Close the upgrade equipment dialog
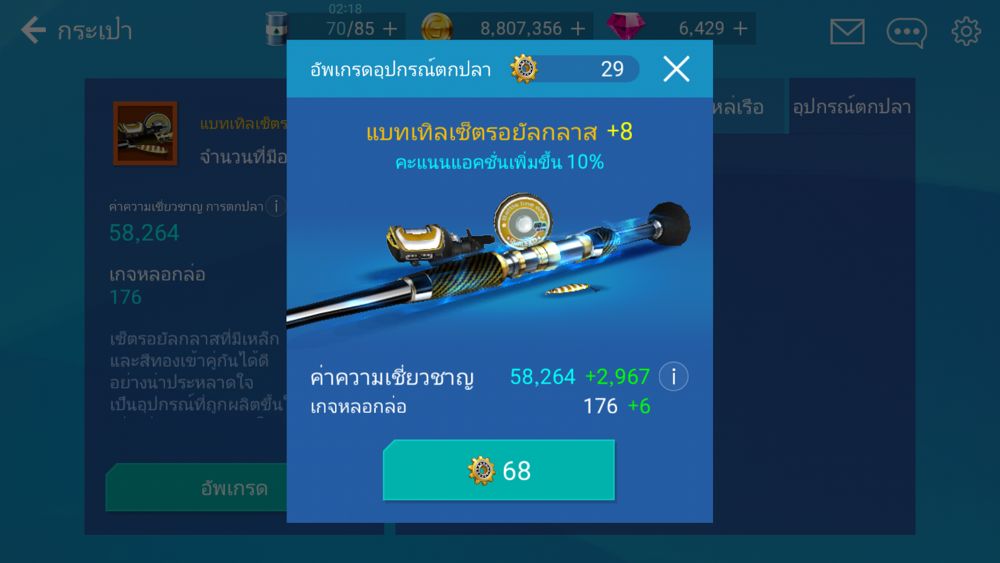The image size is (1000, 563). tap(676, 69)
